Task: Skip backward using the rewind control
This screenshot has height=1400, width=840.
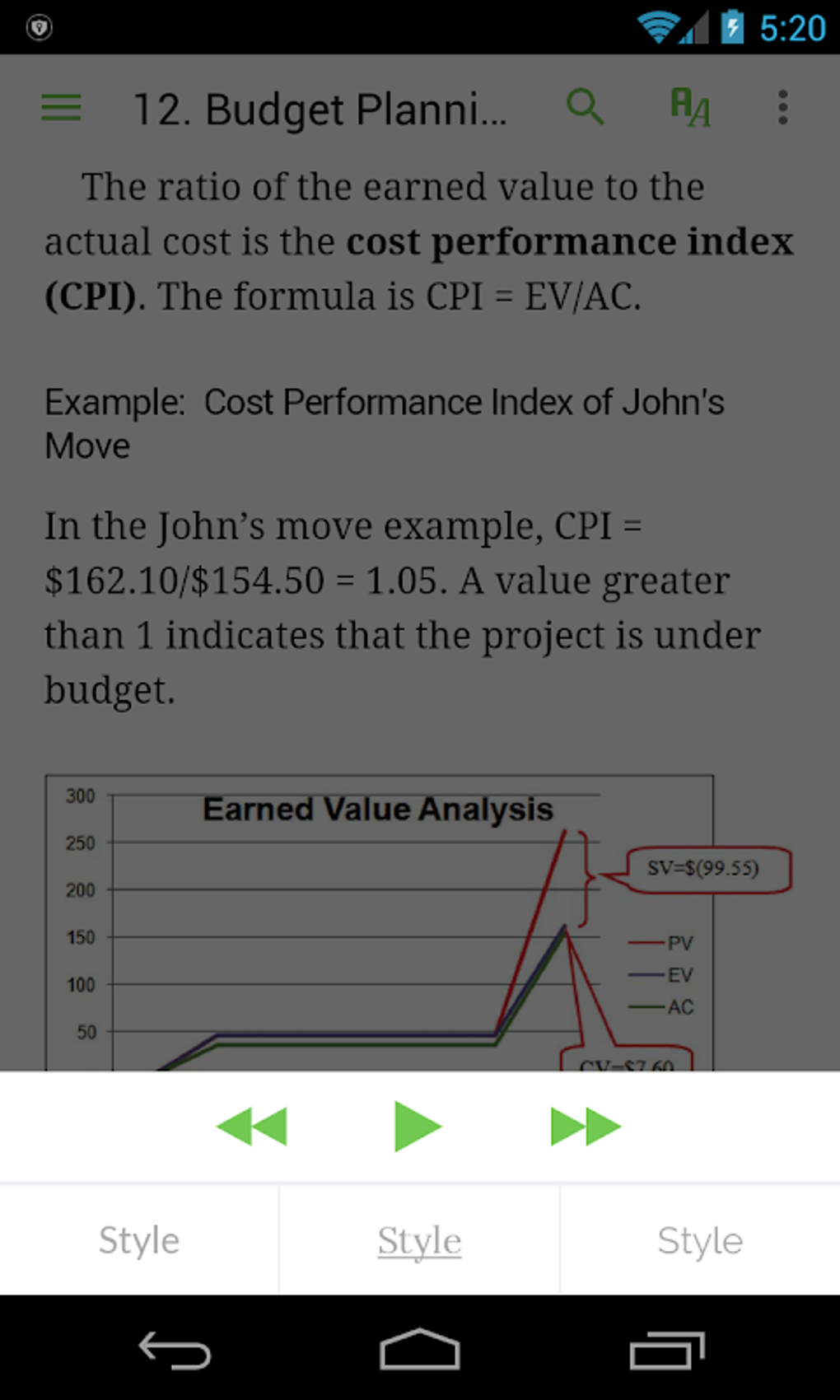Action: [x=251, y=1127]
